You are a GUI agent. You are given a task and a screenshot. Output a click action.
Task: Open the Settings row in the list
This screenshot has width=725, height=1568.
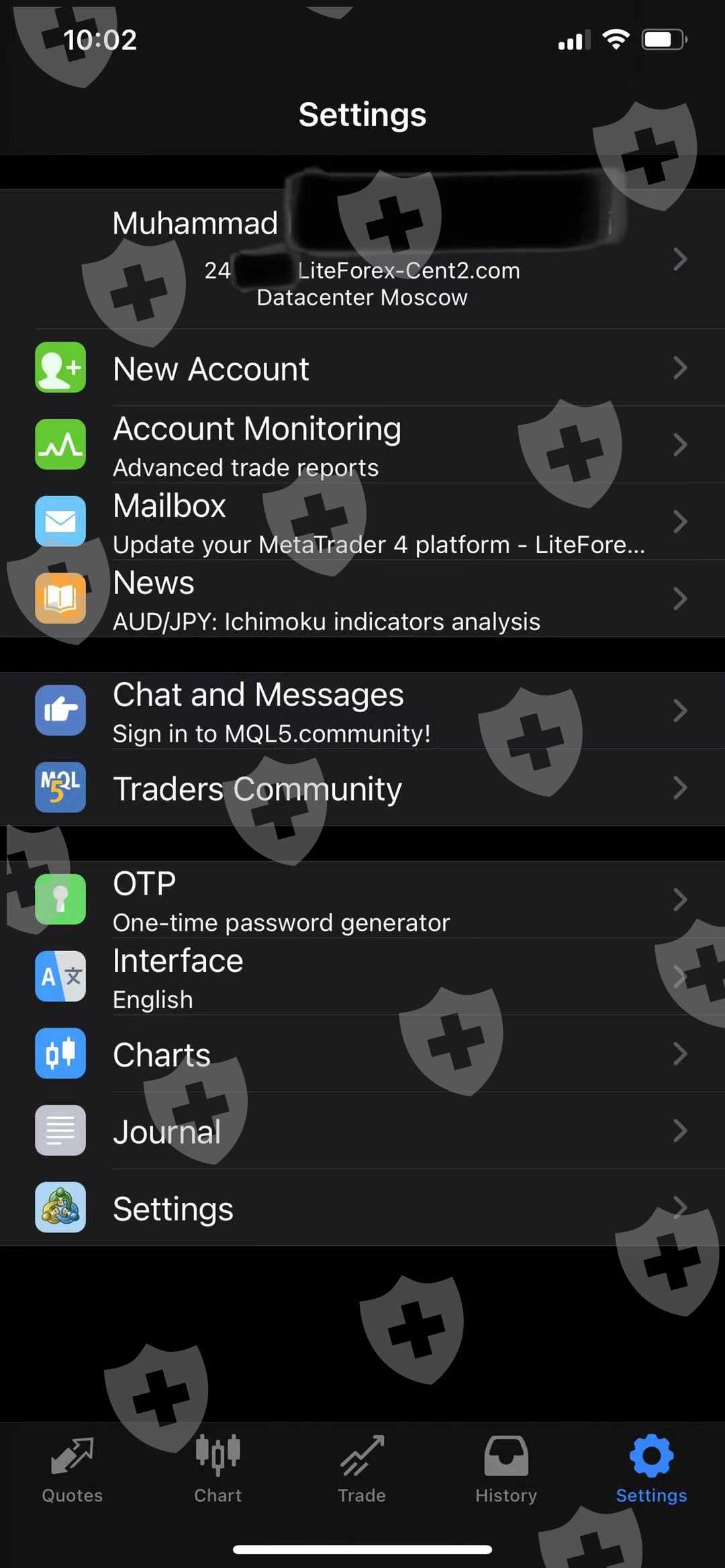coord(362,1208)
